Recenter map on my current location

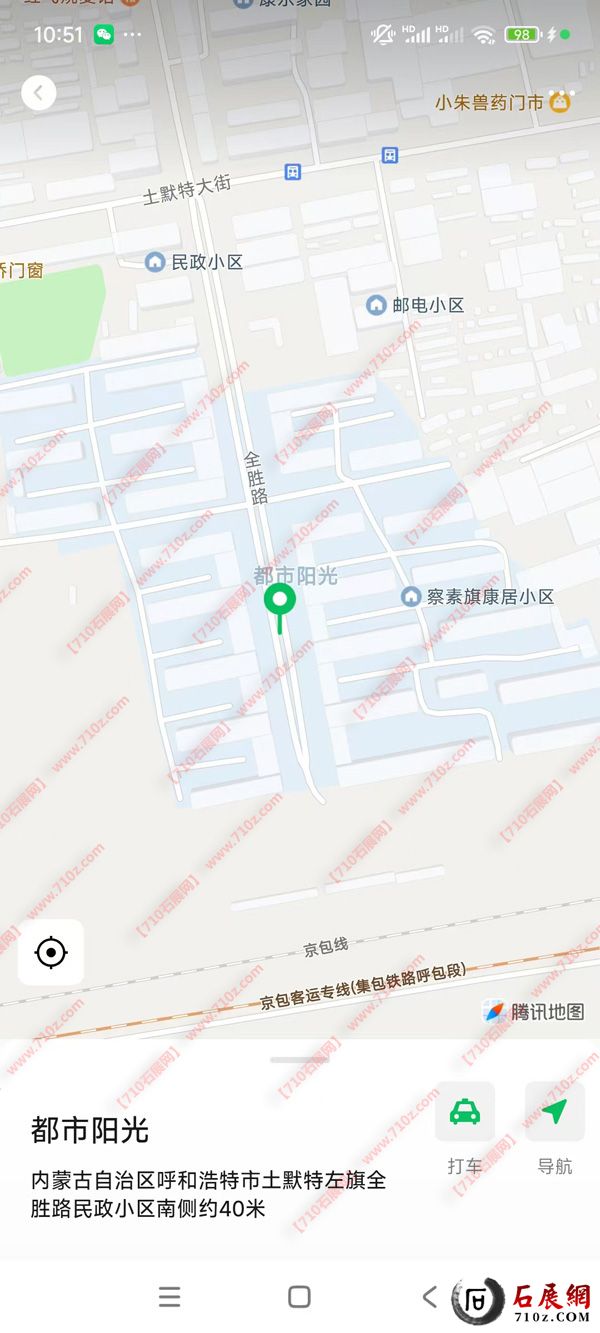(x=51, y=952)
